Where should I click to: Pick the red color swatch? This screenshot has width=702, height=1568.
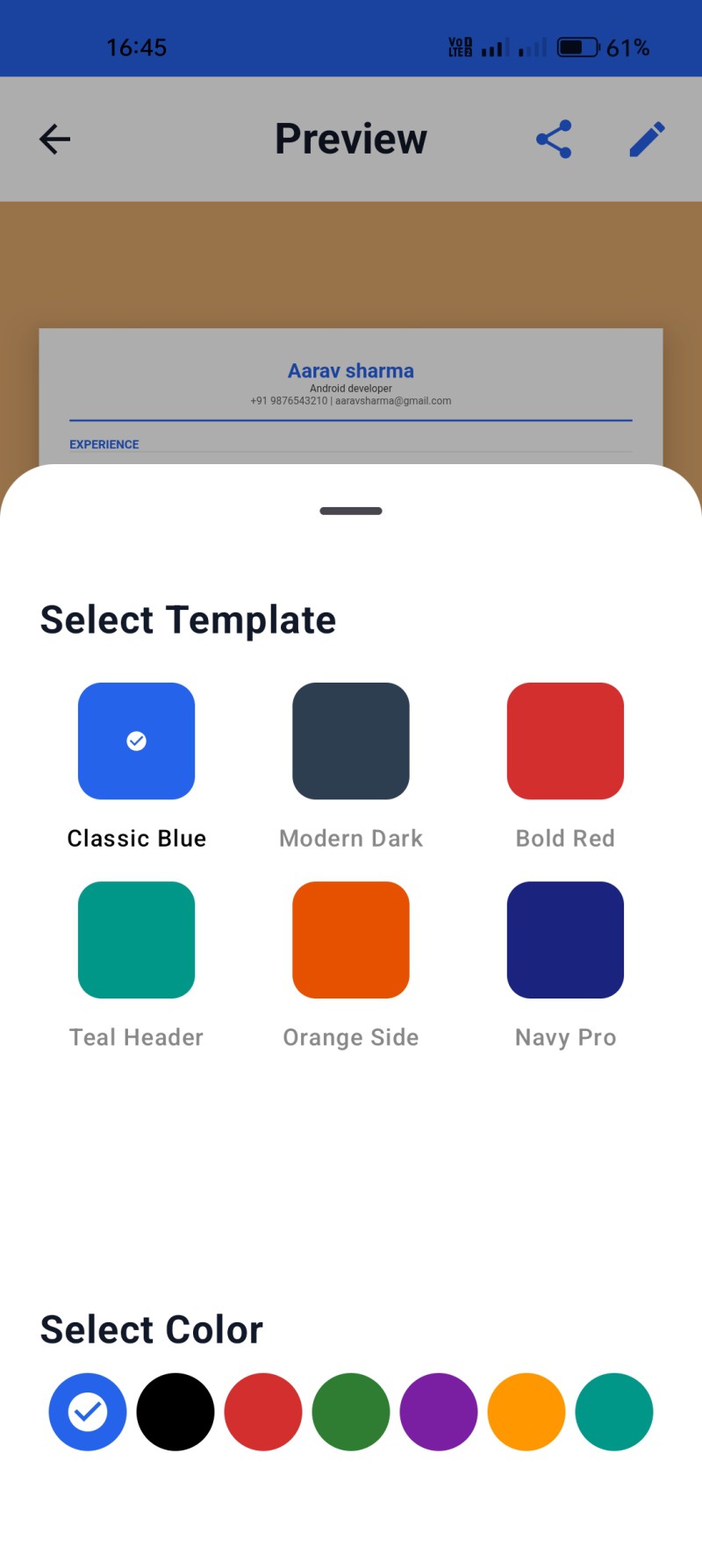pyautogui.click(x=263, y=1412)
